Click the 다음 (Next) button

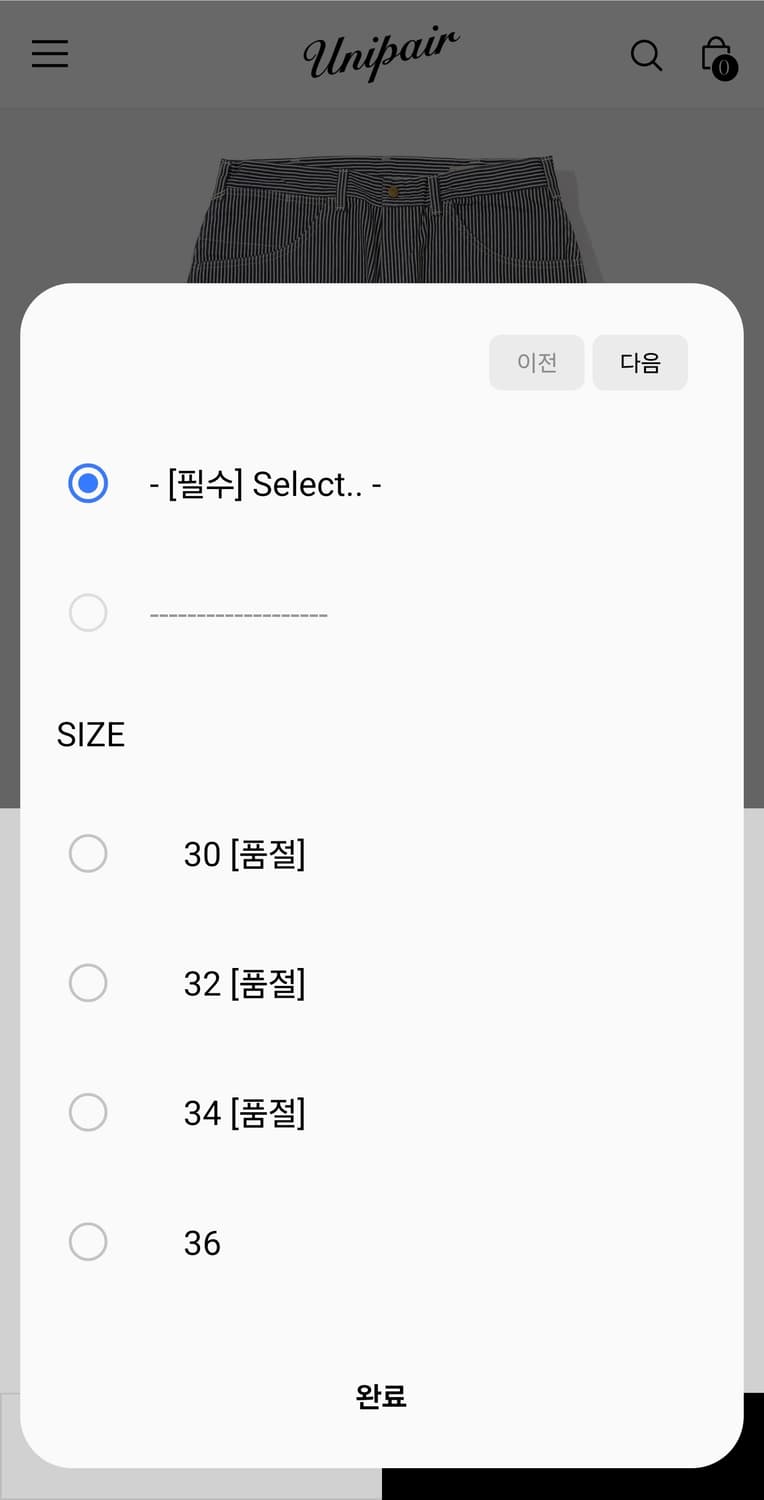(639, 362)
